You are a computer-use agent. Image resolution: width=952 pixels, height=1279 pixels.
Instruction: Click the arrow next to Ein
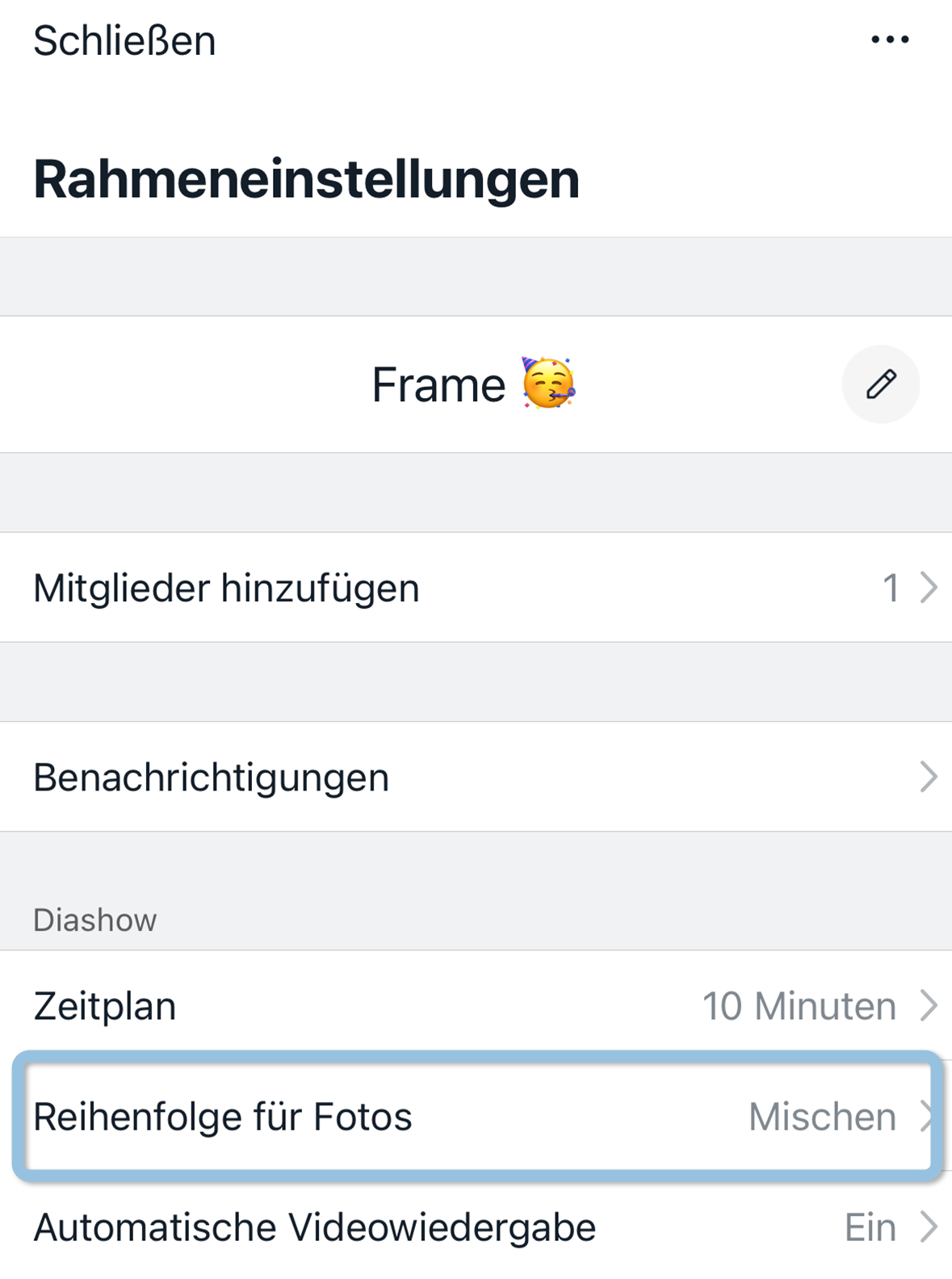tap(927, 1226)
